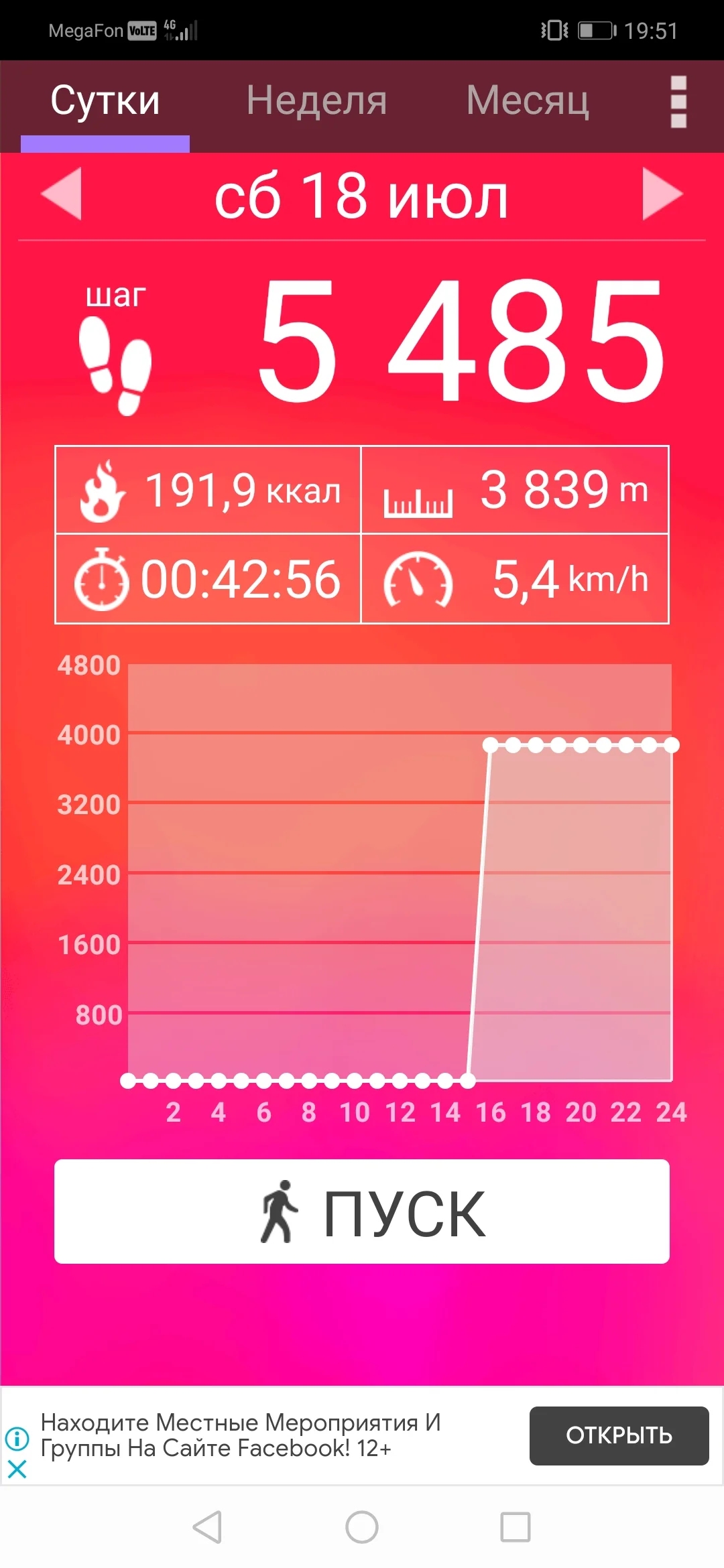Viewport: 724px width, 1568px height.
Task: Show ad info icon details
Action: 17,1438
